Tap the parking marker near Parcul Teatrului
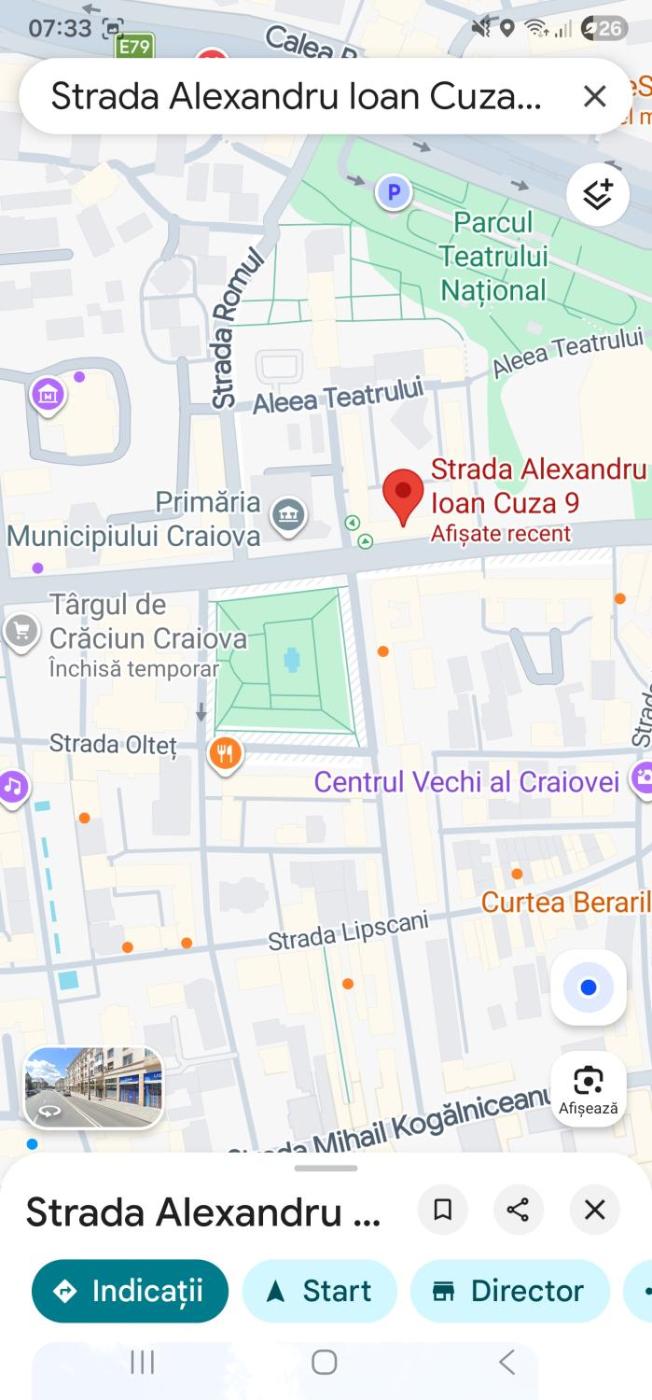 tap(394, 191)
